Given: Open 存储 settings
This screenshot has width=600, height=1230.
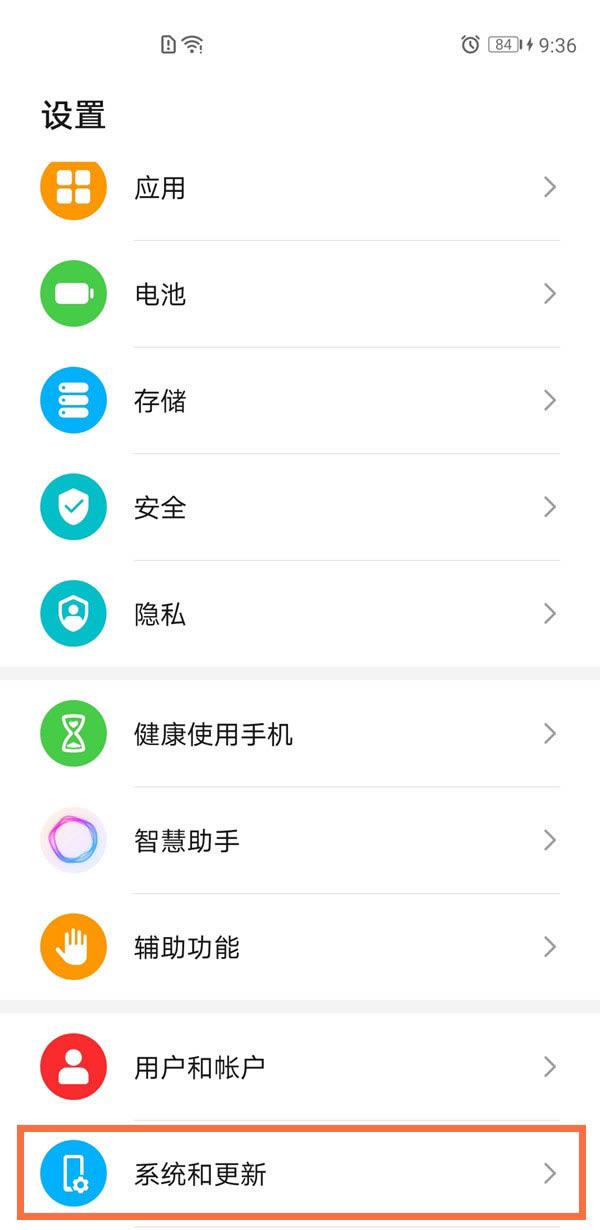Looking at the screenshot, I should (300, 401).
